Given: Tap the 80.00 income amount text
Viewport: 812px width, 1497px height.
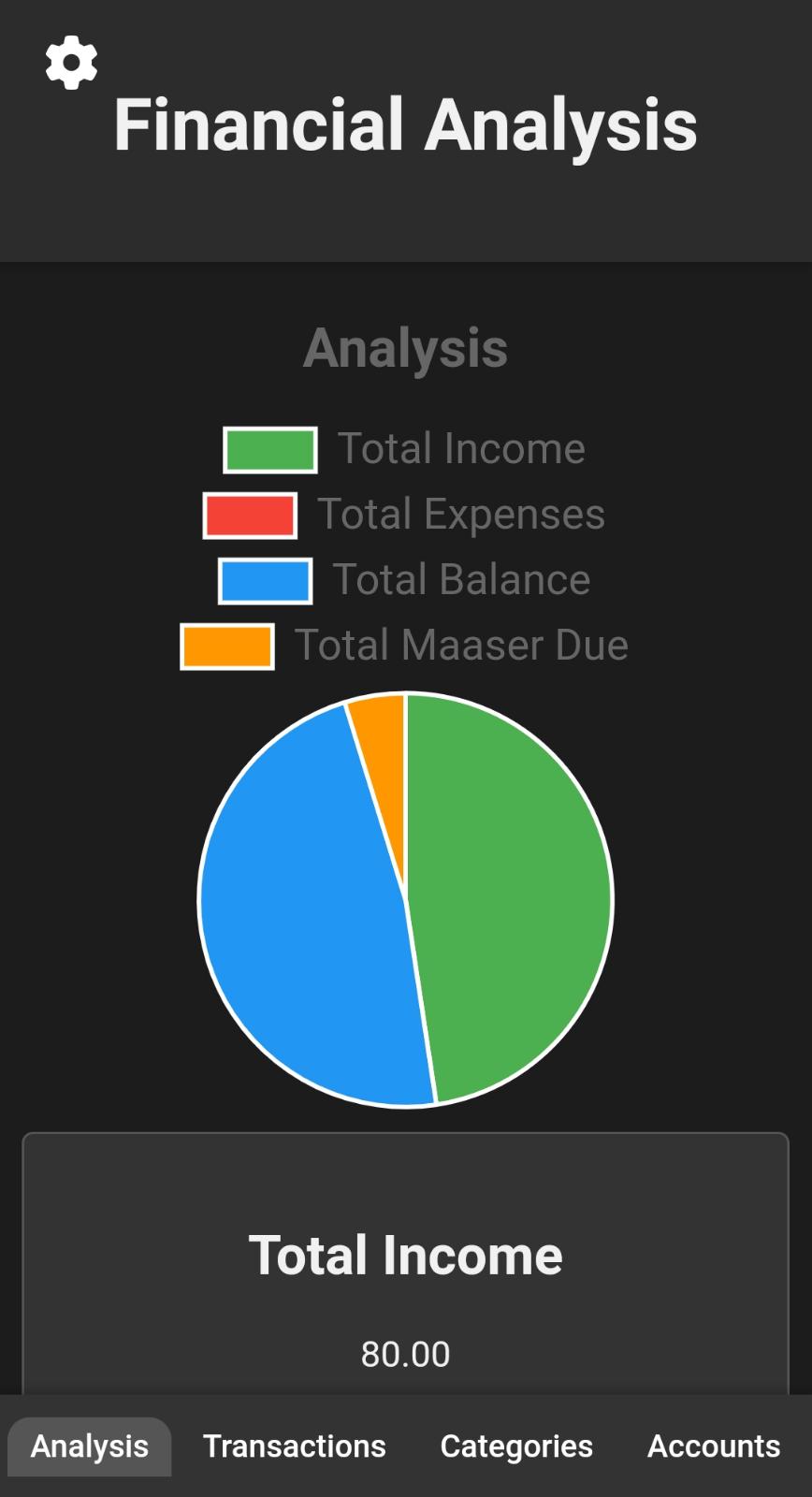Looking at the screenshot, I should [406, 1354].
